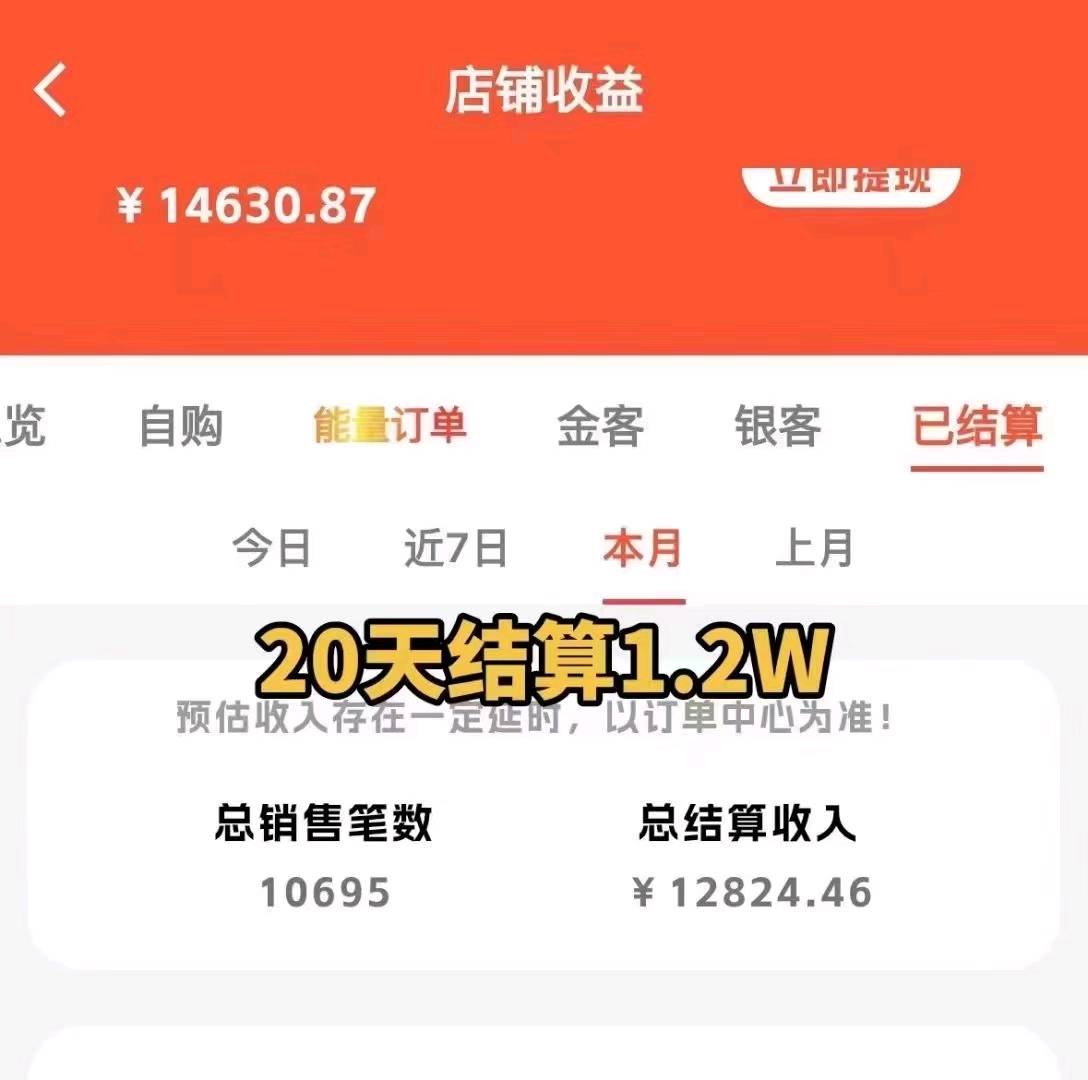The height and width of the screenshot is (1080, 1088).
Task: Open the 已结算 tab
Action: [x=977, y=427]
